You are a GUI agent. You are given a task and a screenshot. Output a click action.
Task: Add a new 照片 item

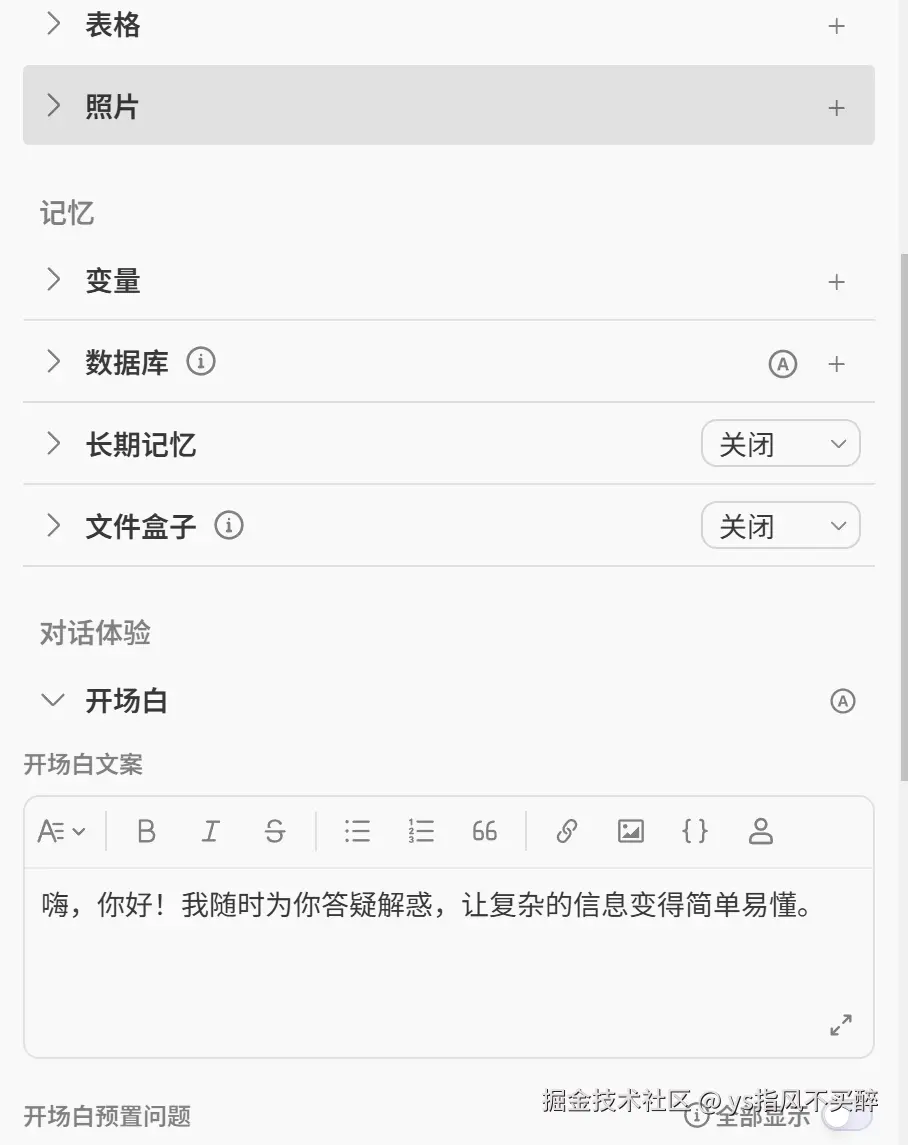pos(837,108)
